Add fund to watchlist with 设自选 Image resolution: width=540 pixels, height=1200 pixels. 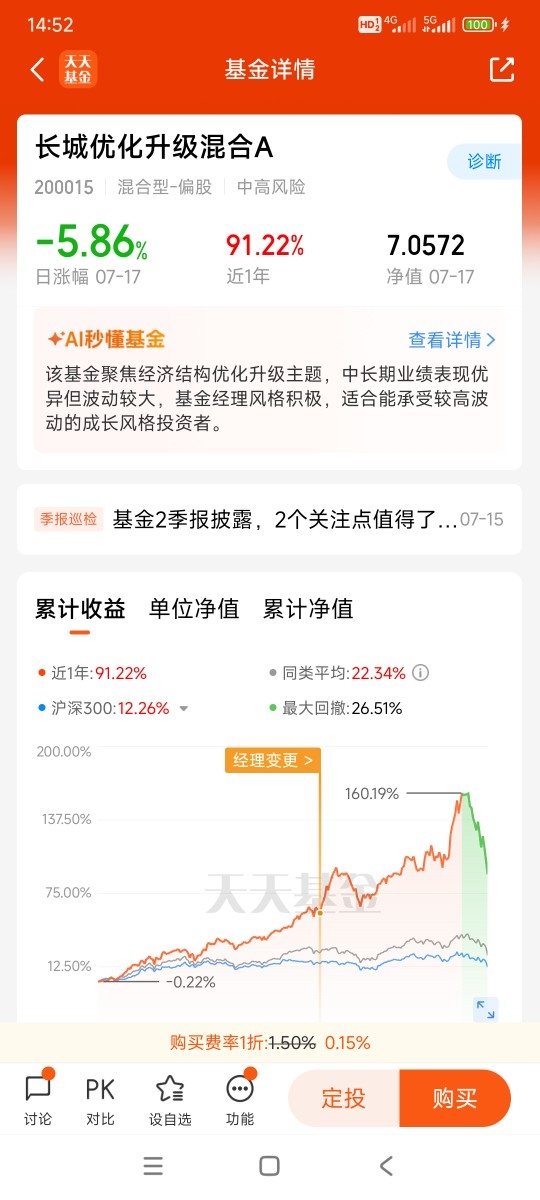pyautogui.click(x=170, y=1099)
